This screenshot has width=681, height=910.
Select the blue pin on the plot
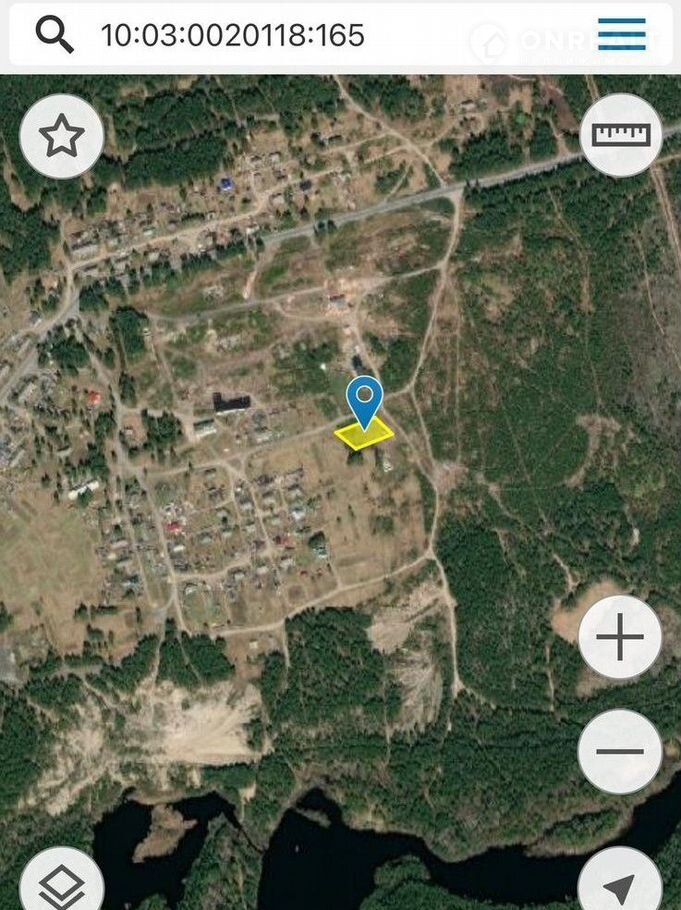tap(365, 400)
